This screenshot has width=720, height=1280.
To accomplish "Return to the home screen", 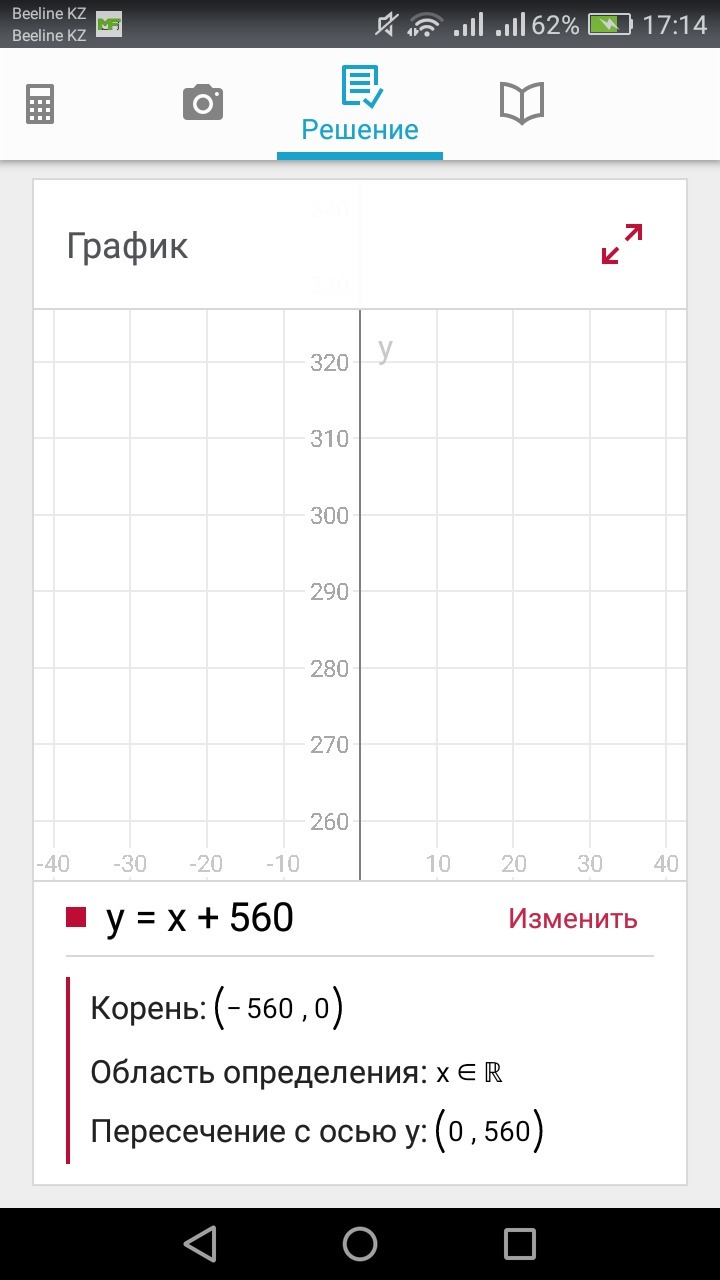I will [x=360, y=1243].
